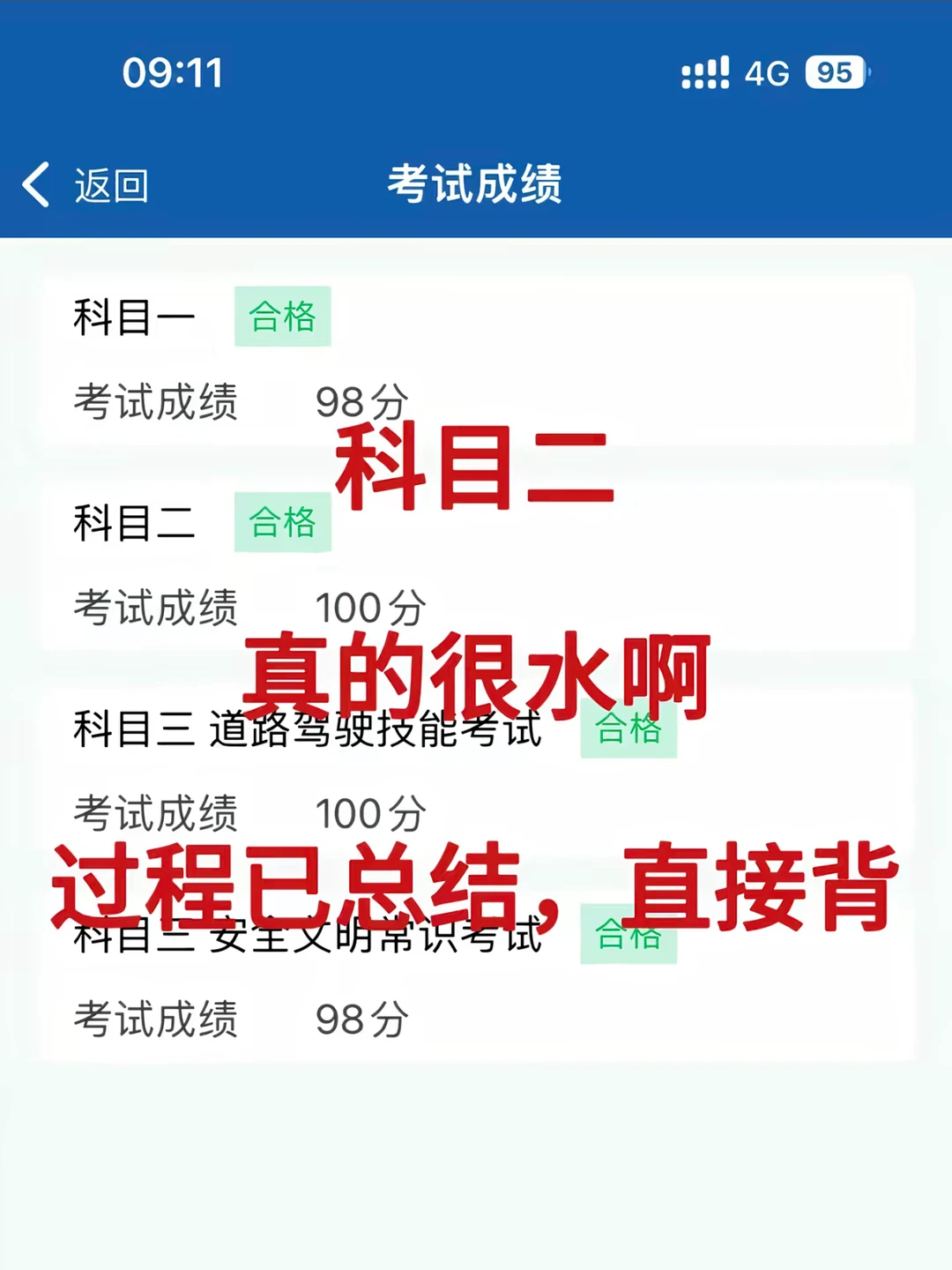Tap the 科目三 安全文明常识考试 row label
The width and height of the screenshot is (952, 1270).
pos(309,939)
